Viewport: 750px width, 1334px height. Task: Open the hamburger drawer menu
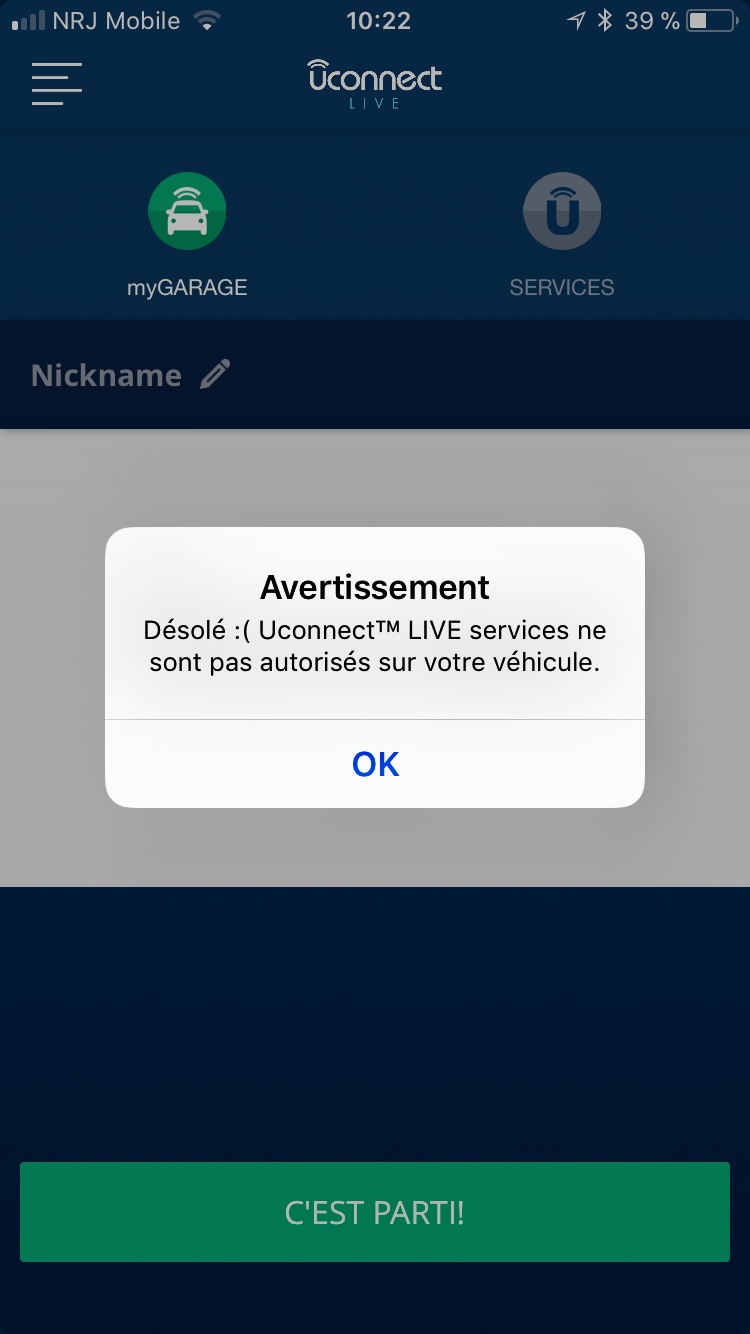56,84
